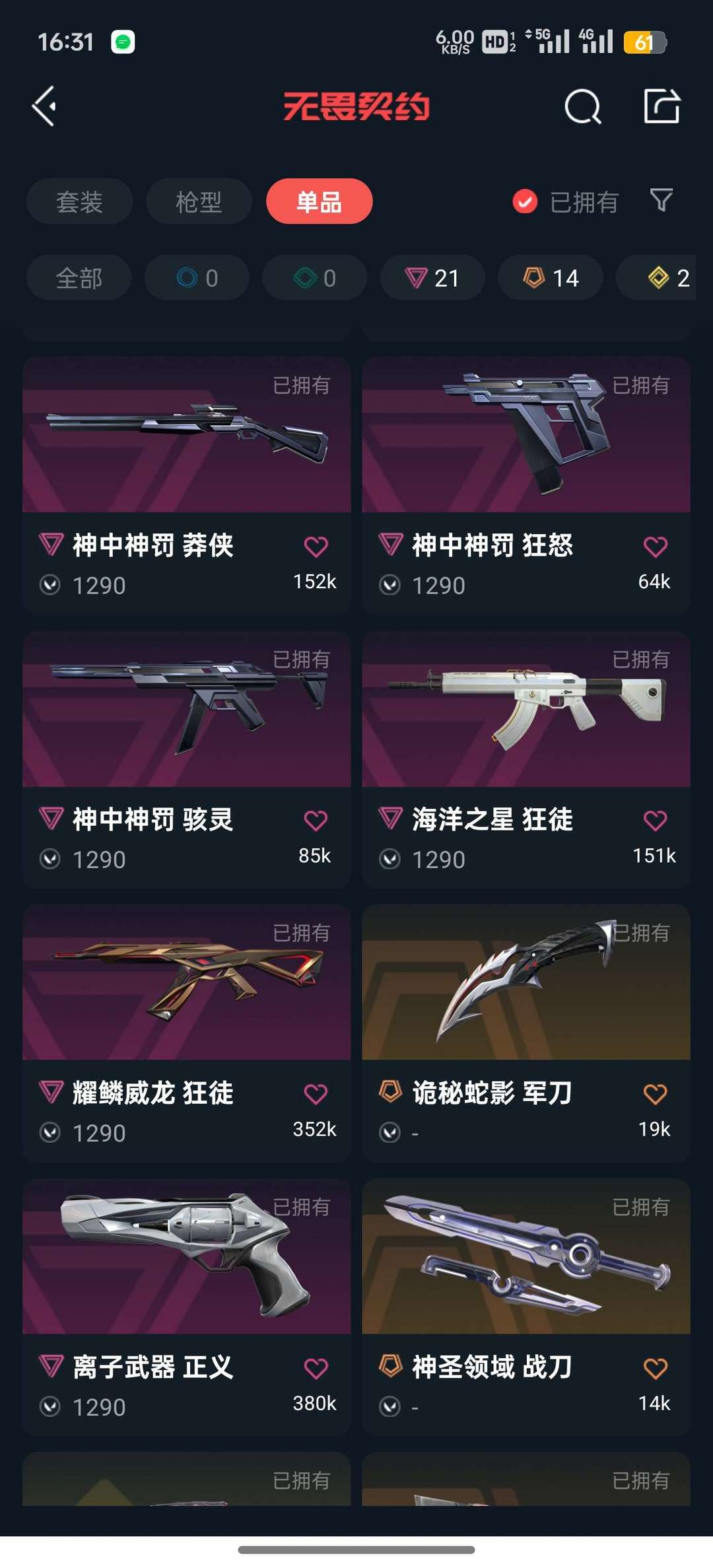
Task: Share this page via the share icon
Action: [x=662, y=106]
